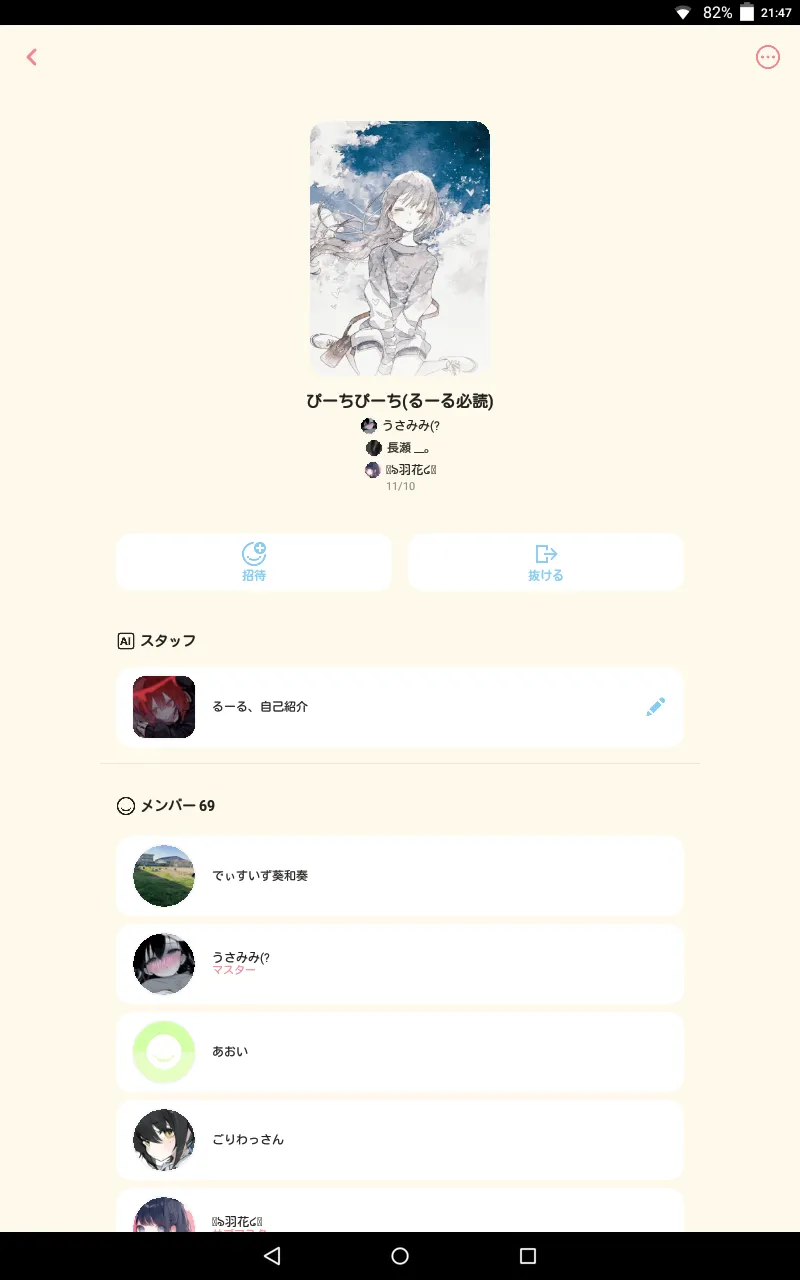
Task: Go back using the pink arrow
Action: [x=32, y=57]
